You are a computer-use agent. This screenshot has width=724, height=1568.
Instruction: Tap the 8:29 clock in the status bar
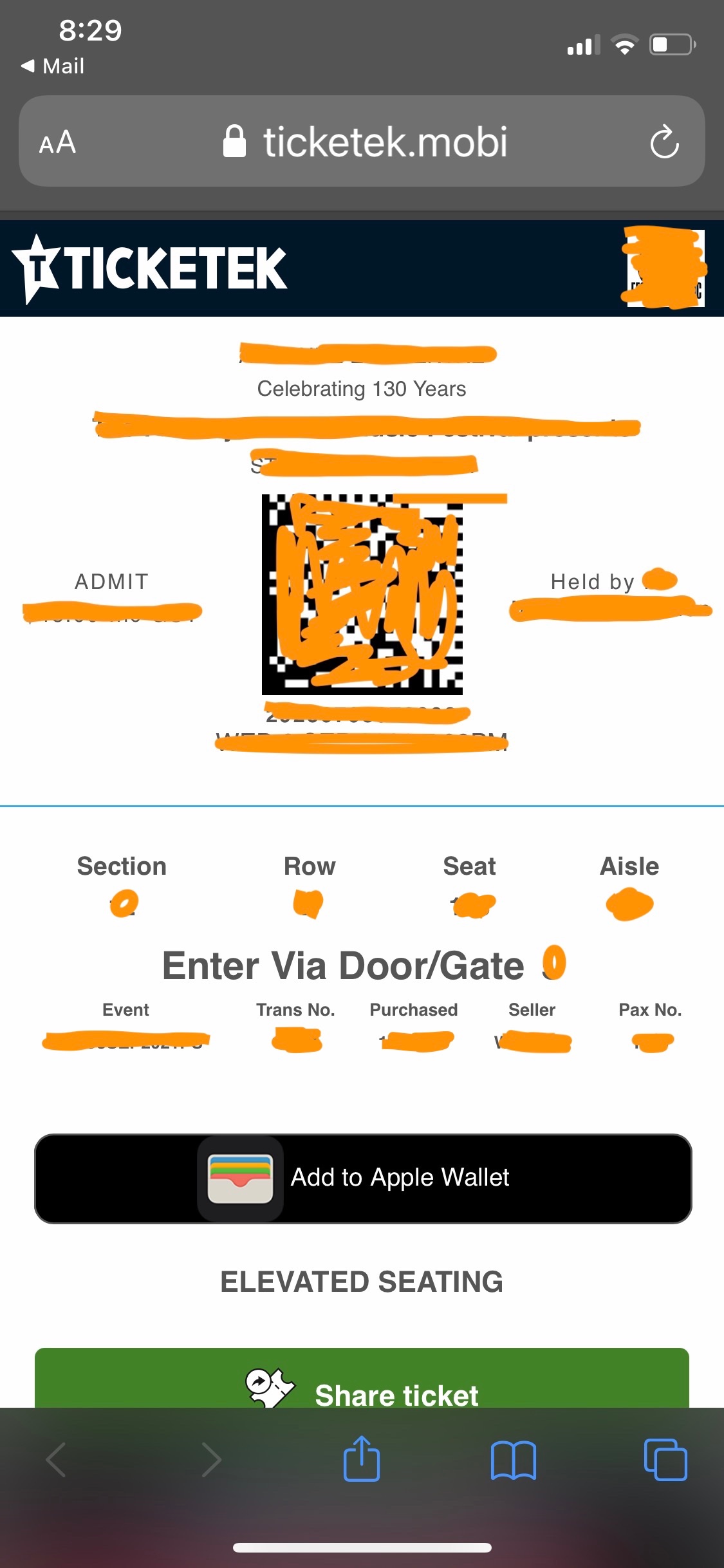click(x=90, y=29)
